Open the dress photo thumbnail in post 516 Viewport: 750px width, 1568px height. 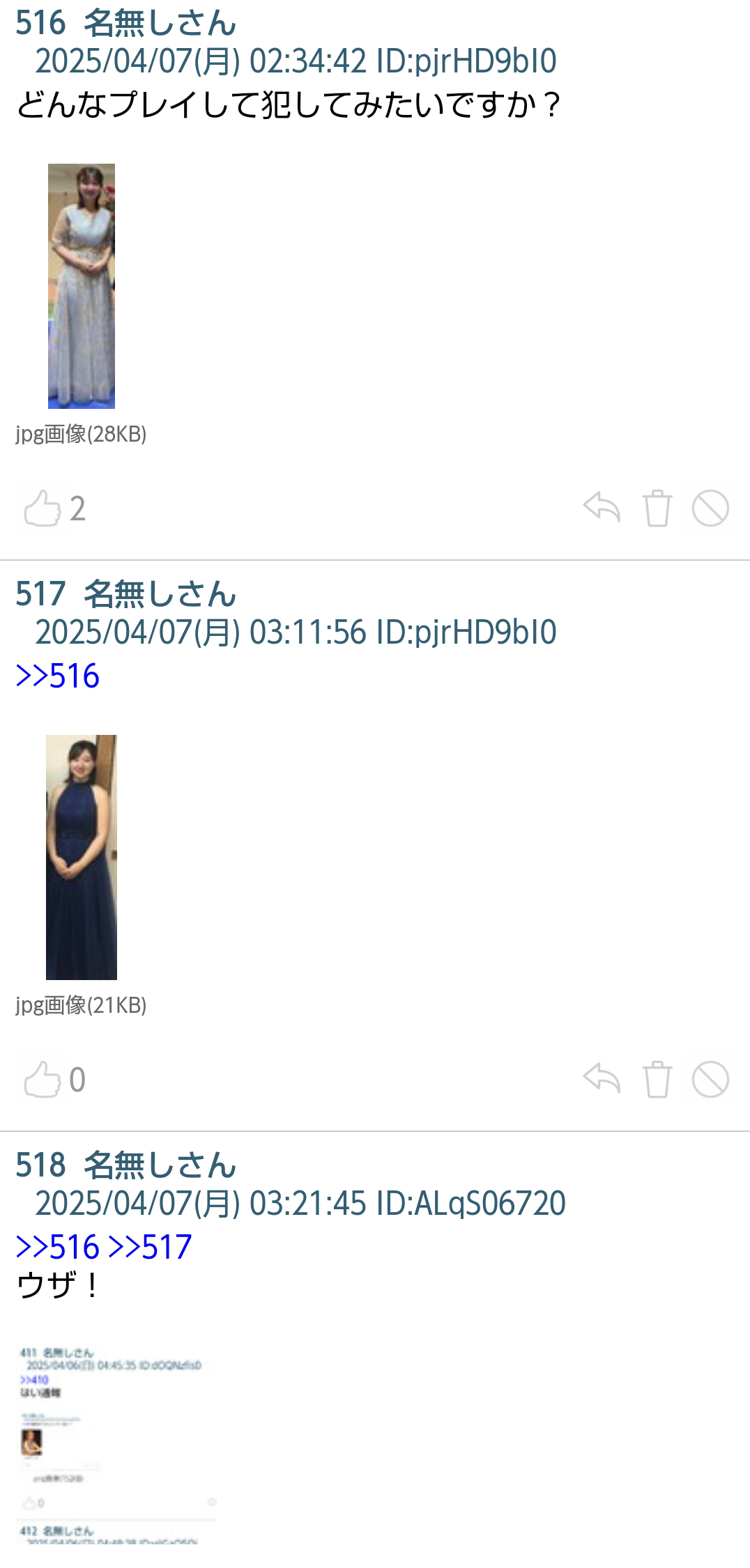[x=81, y=286]
